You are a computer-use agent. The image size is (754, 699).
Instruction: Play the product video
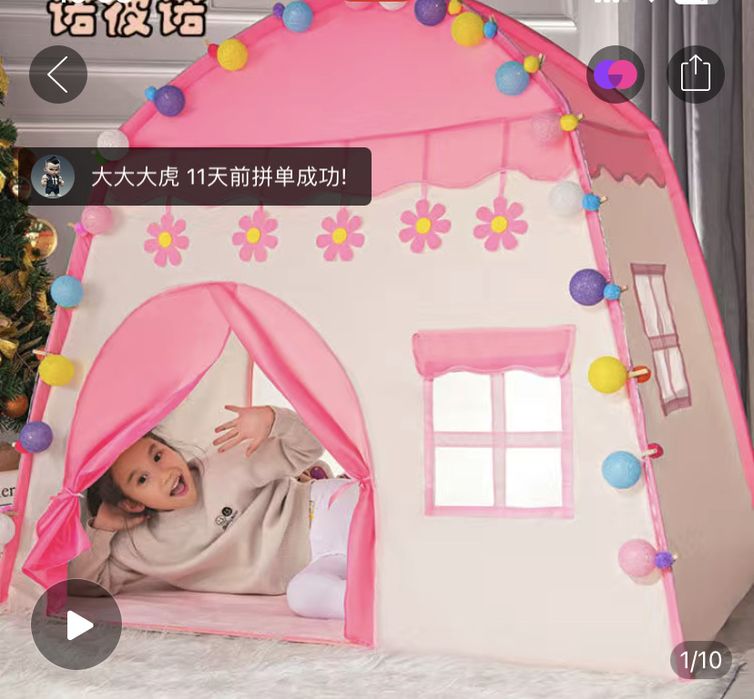click(76, 626)
